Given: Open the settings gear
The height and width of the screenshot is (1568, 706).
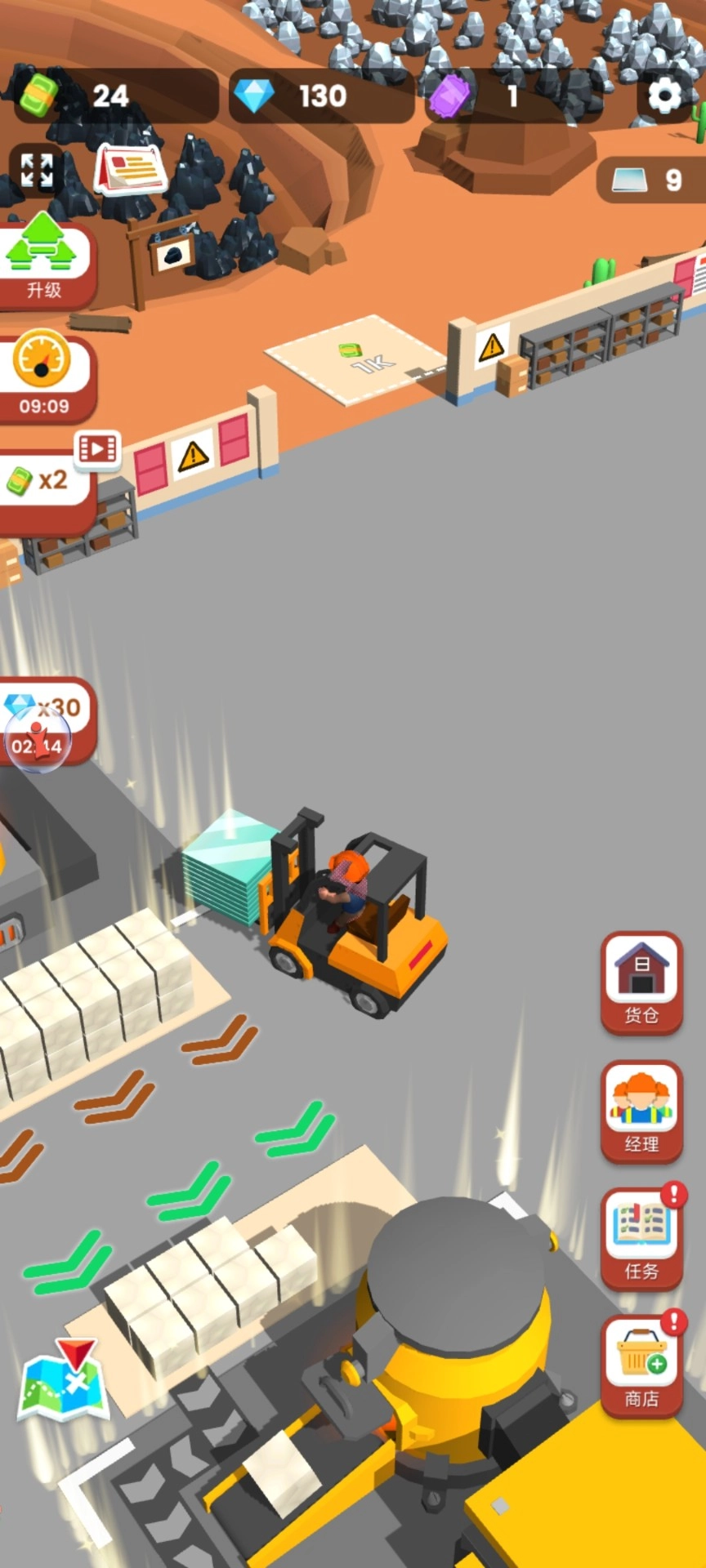Looking at the screenshot, I should click(x=665, y=96).
